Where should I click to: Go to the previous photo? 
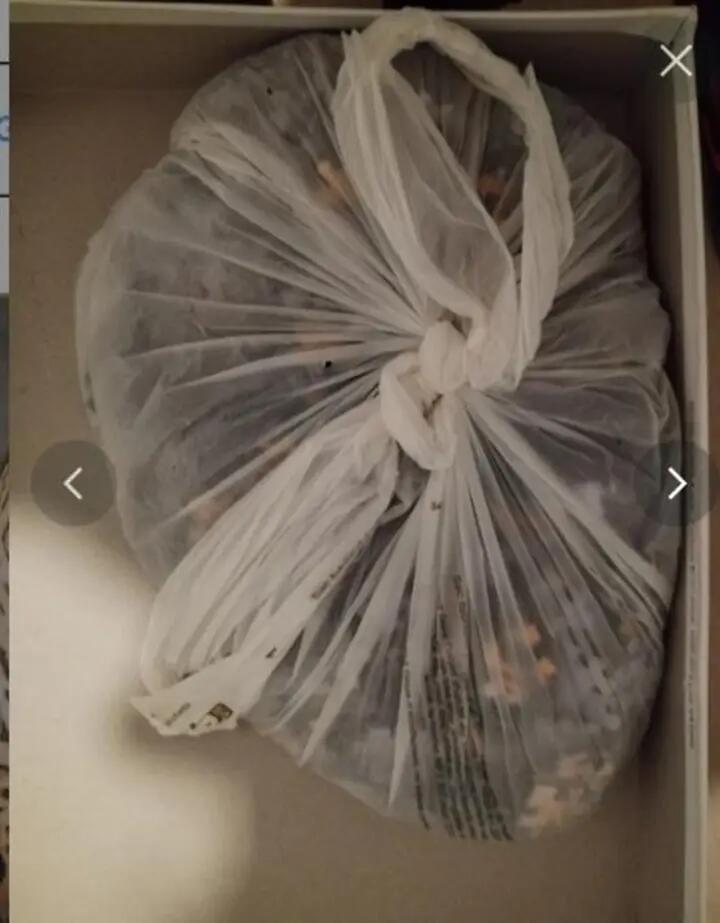coord(72,483)
